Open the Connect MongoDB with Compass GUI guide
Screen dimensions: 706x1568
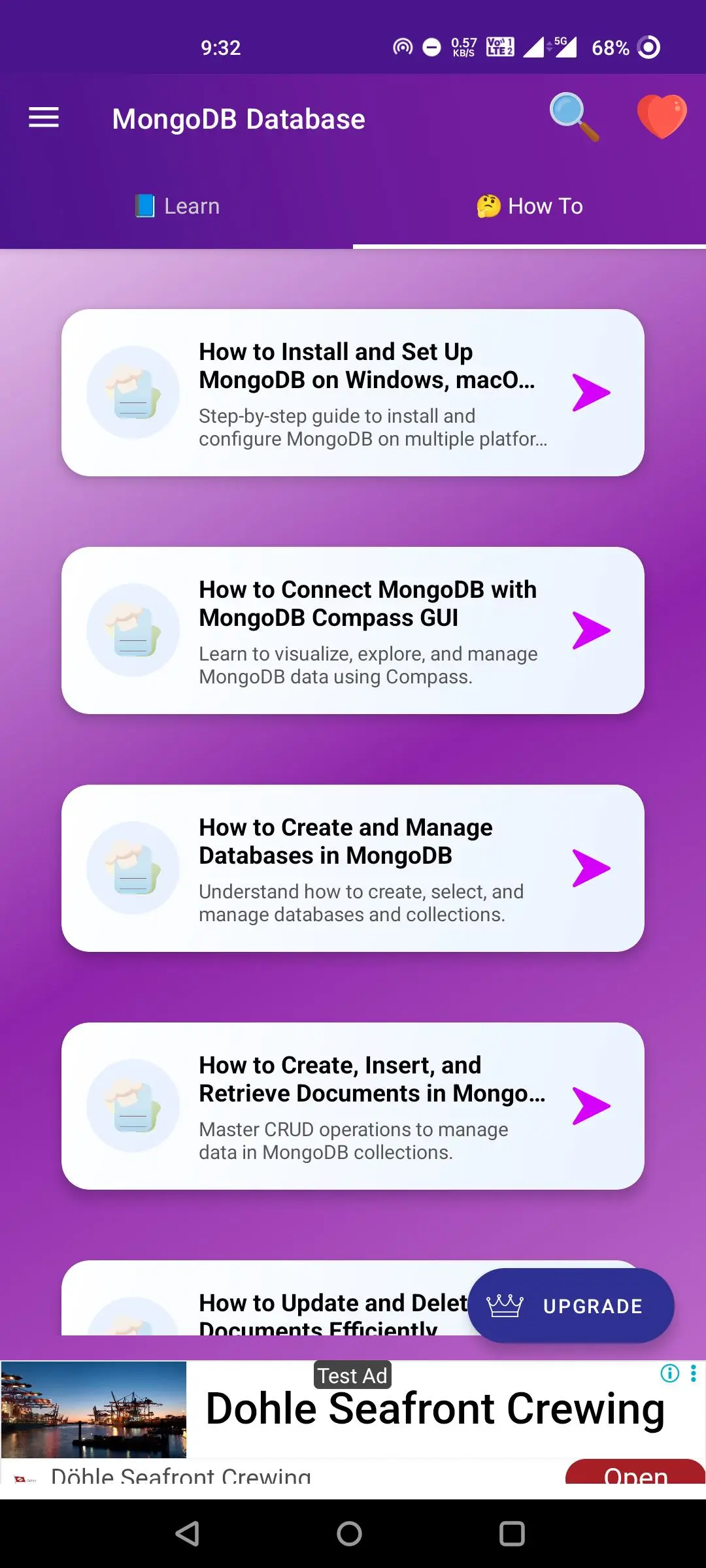(353, 630)
